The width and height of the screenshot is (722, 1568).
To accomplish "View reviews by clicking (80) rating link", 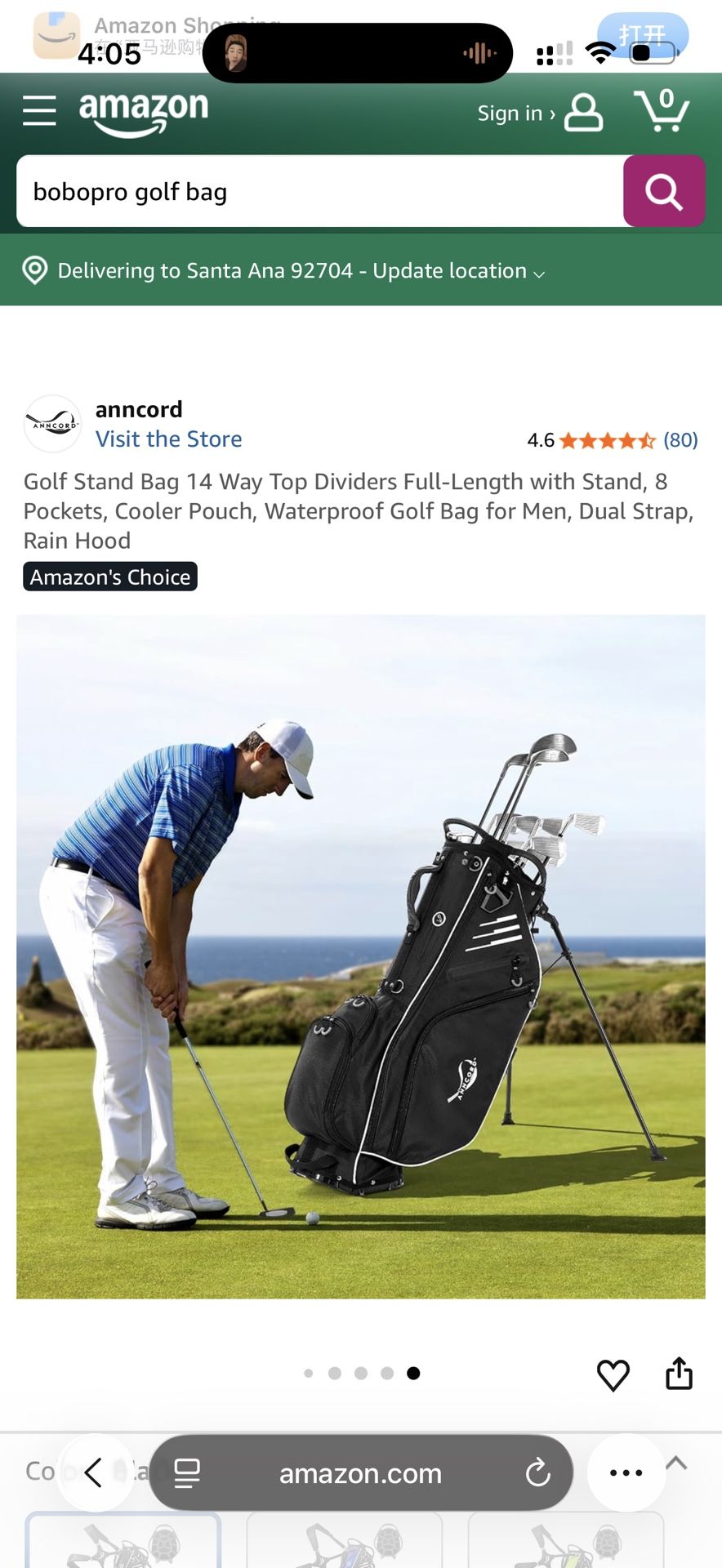I will 680,440.
